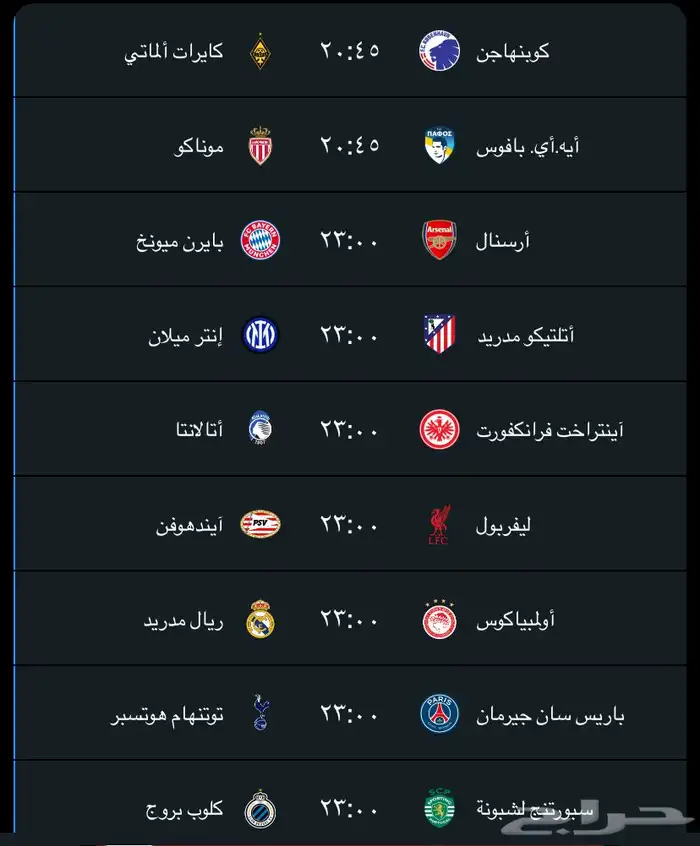
Task: View the Liverpool vs Eindhoven match details
Action: (350, 524)
